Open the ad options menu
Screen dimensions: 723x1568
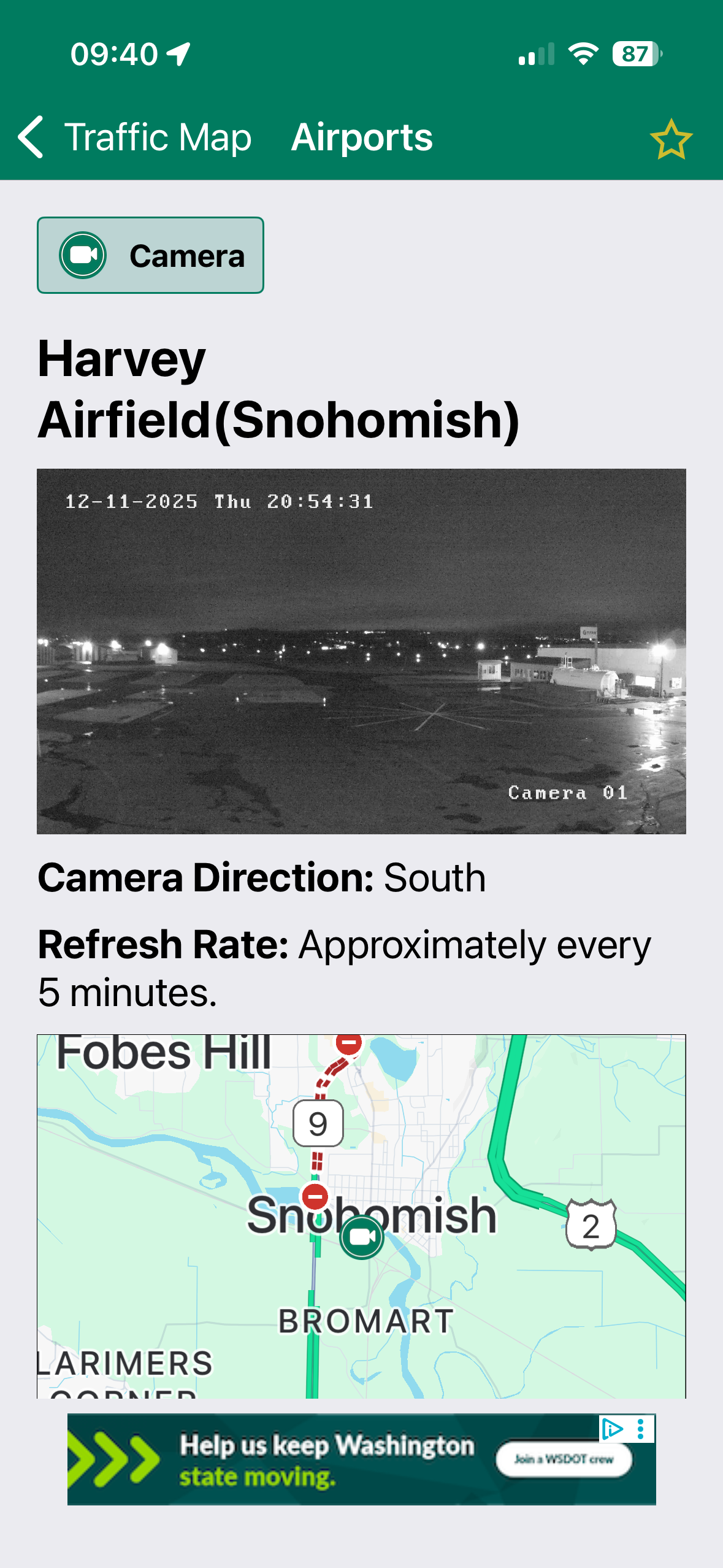[x=641, y=1429]
